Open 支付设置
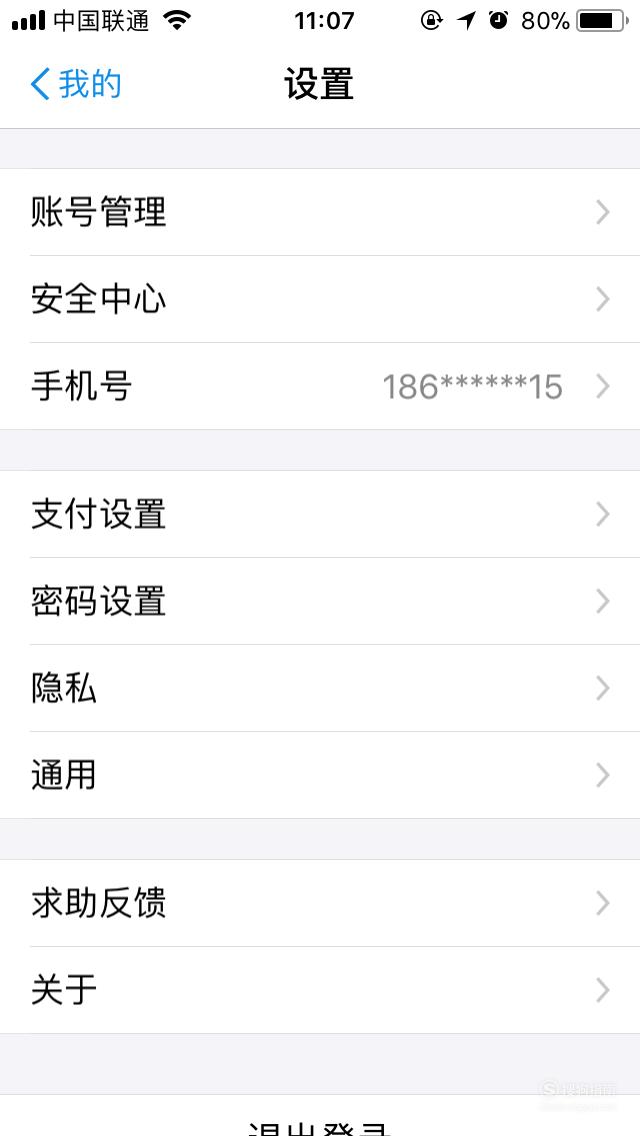Screen dimensions: 640x1136 (320, 514)
